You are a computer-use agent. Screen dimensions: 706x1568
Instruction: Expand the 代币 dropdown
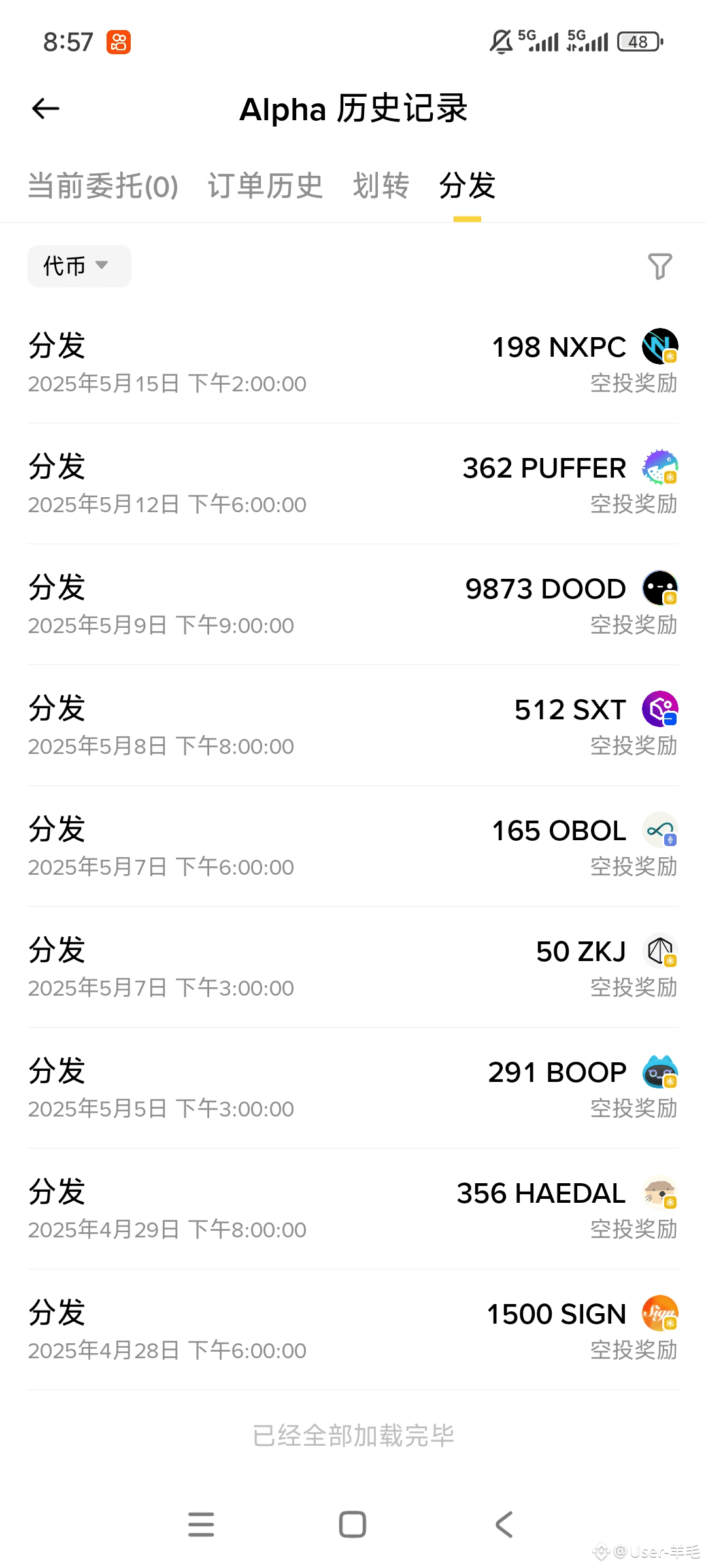(79, 266)
